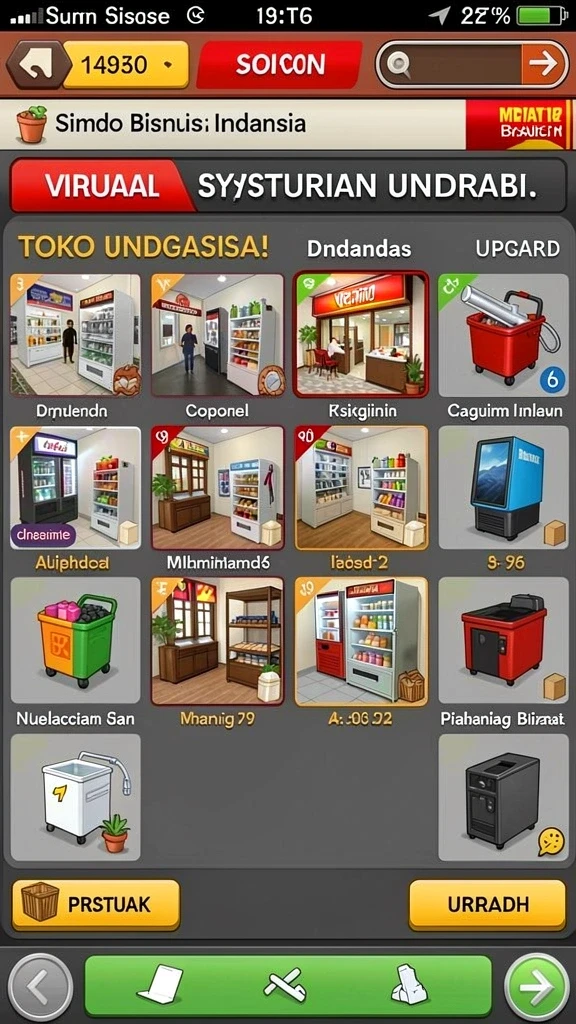The image size is (576, 1024).
Task: Open the Caguirm Inlaun red cart item
Action: 504,335
